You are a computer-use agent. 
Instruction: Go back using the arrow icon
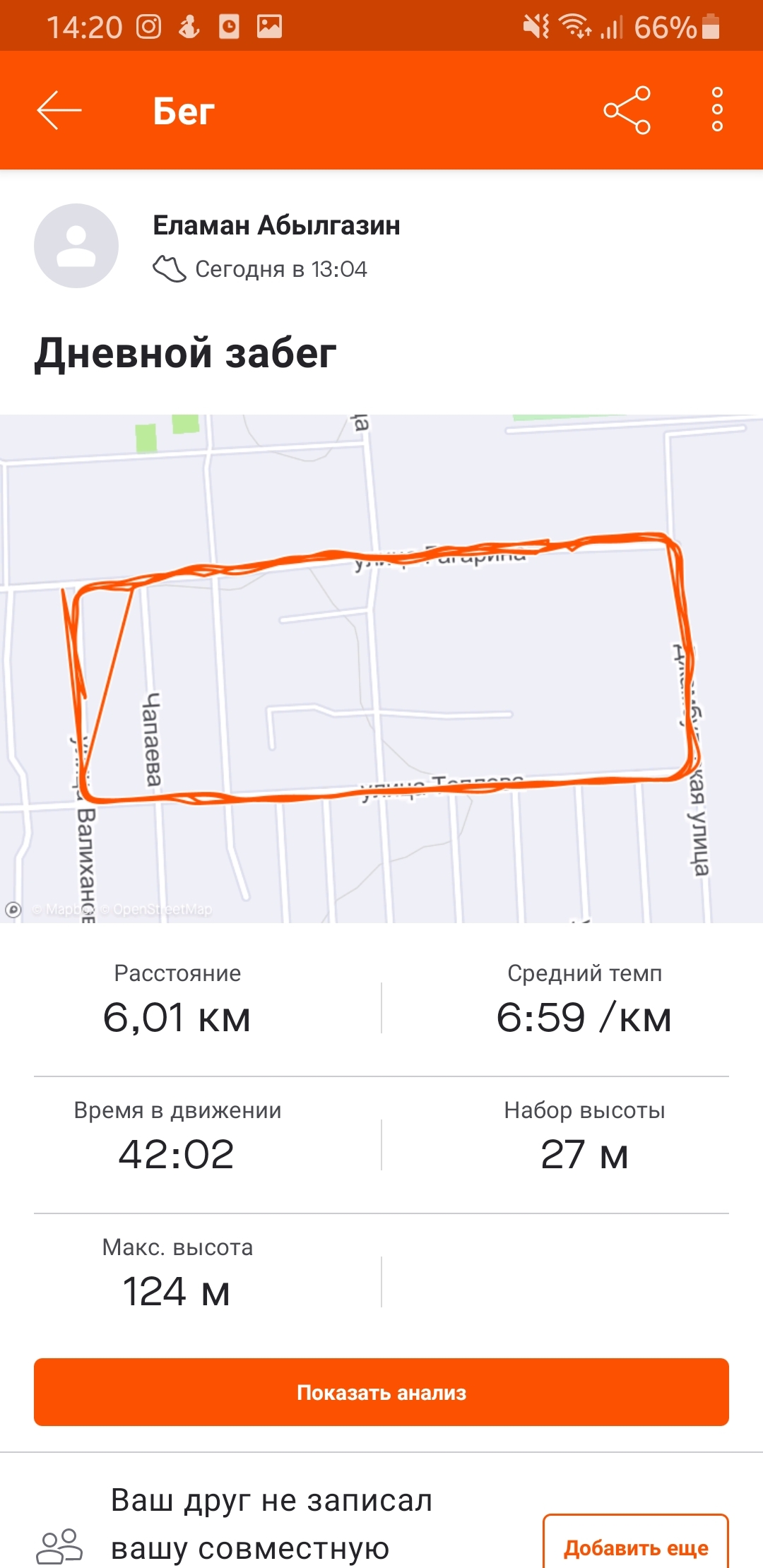point(59,110)
